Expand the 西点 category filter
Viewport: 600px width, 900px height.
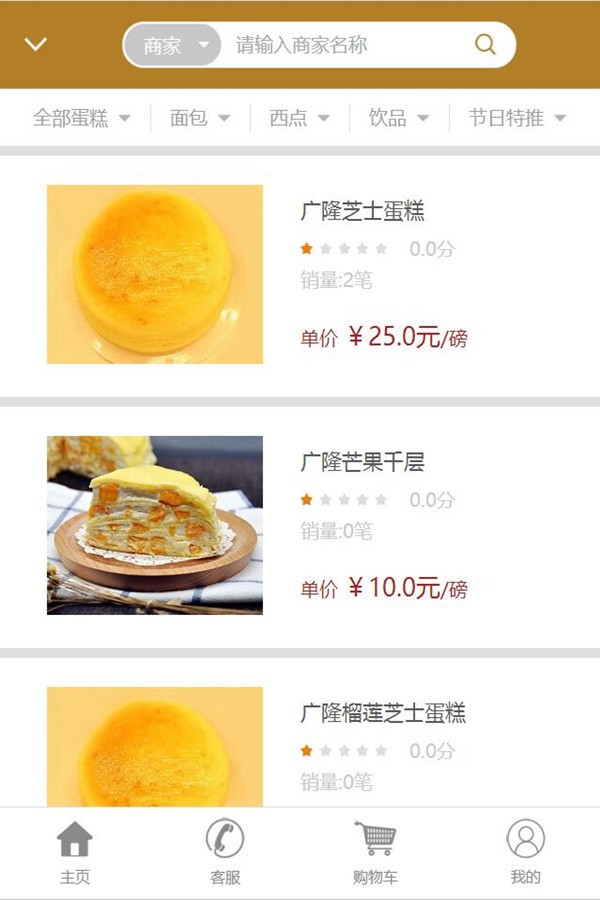[299, 118]
